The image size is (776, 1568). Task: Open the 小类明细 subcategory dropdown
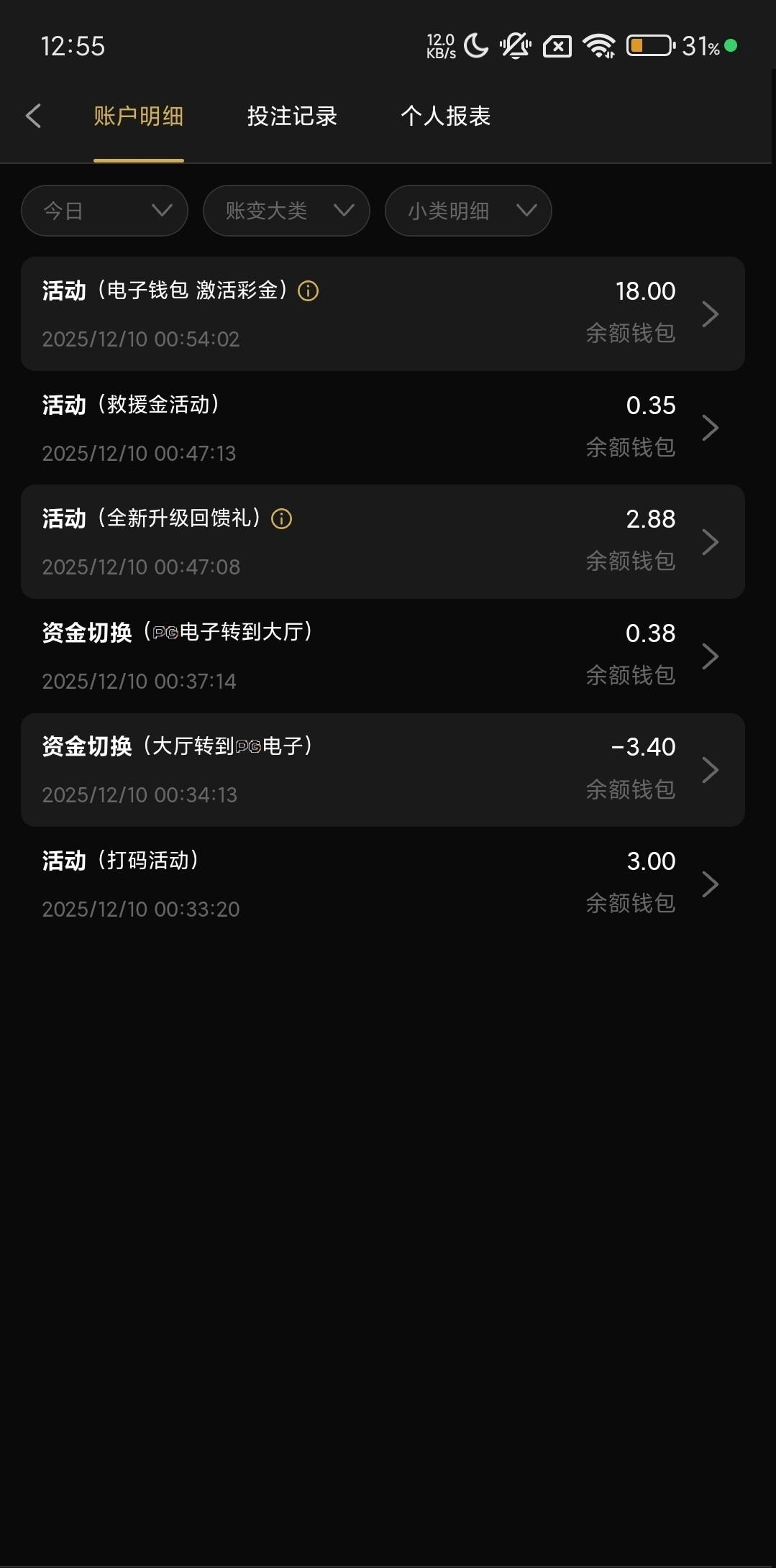(468, 211)
